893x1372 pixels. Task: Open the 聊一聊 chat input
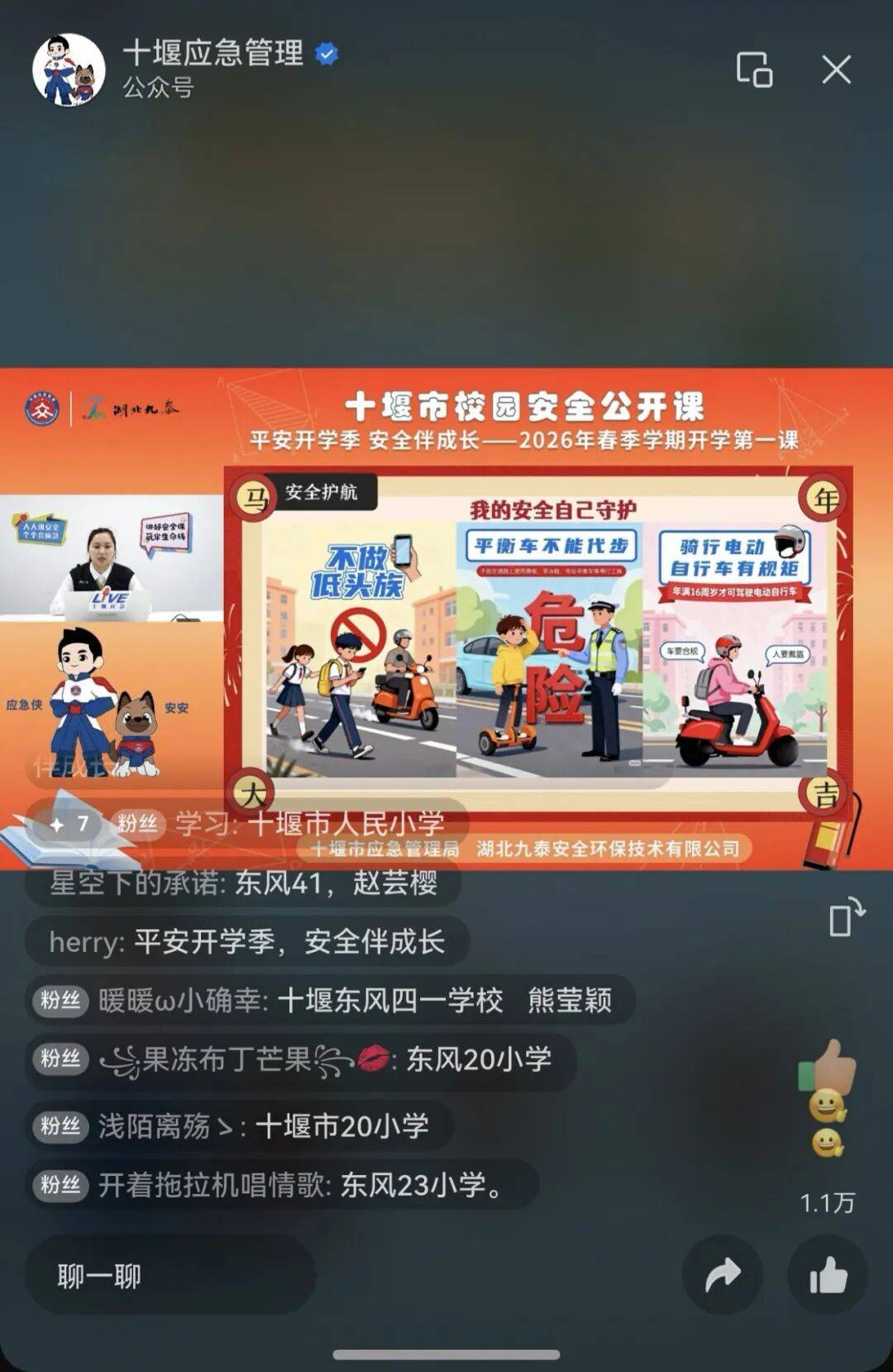[170, 1275]
